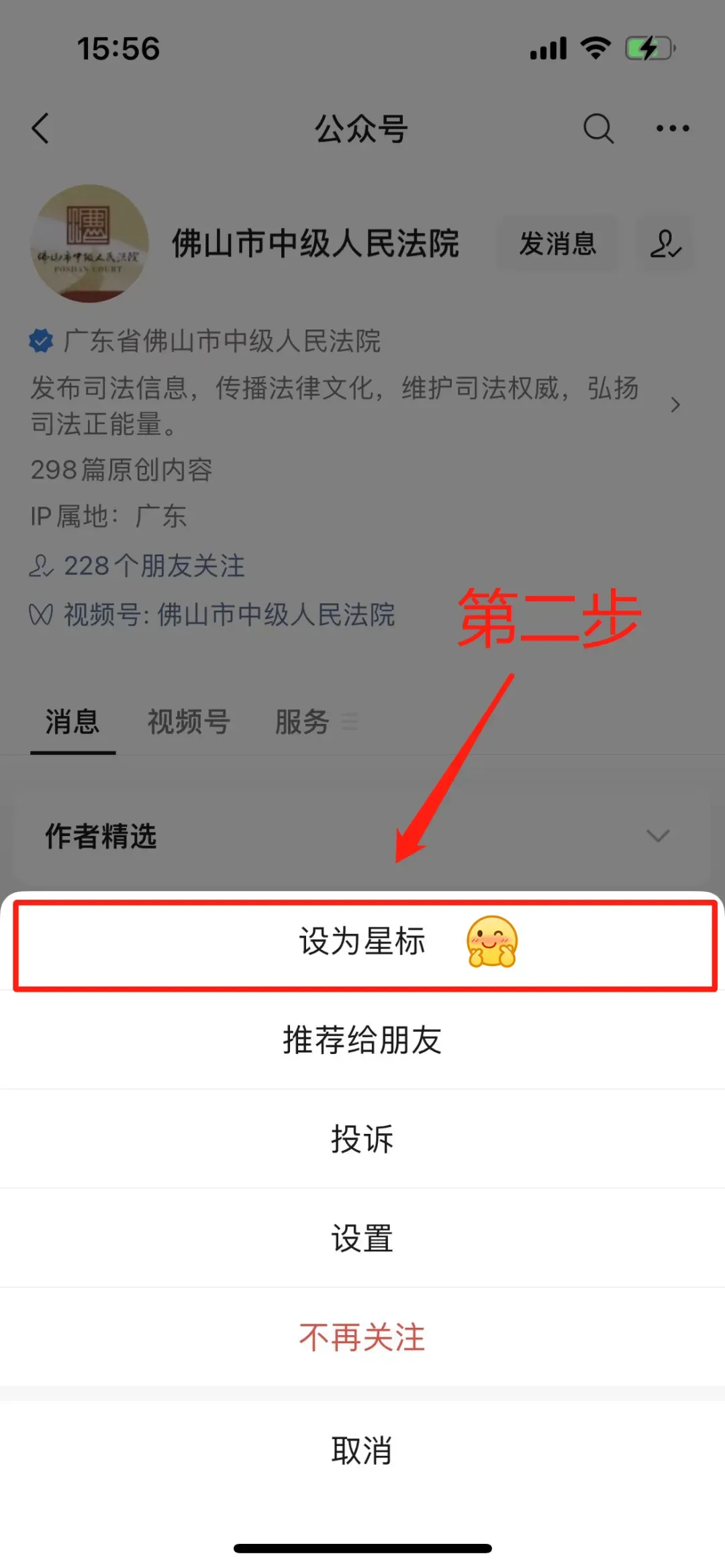
Task: Dismiss the sheet with 取消
Action: pos(362,1451)
